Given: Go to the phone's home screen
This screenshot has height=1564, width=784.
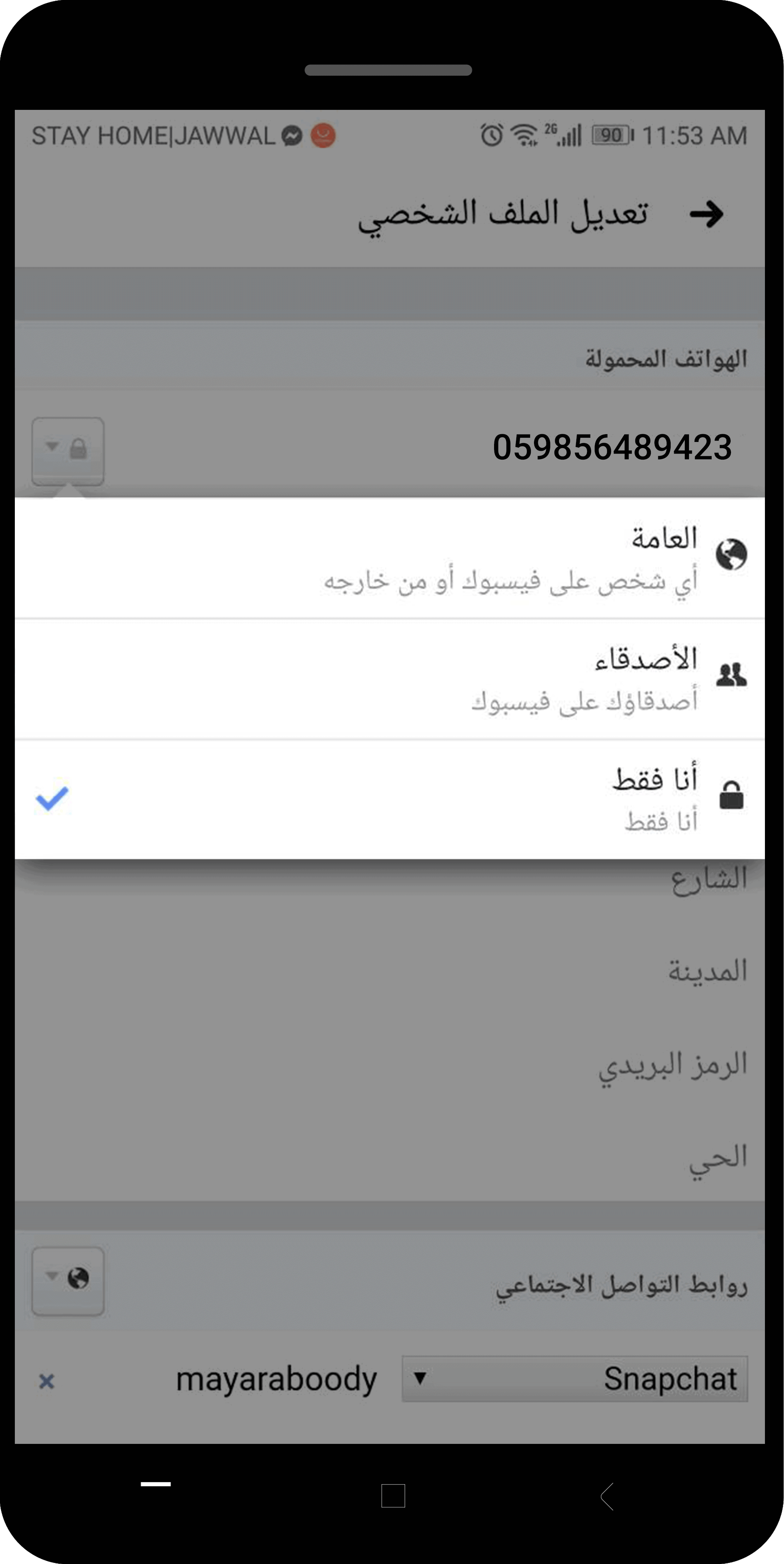Looking at the screenshot, I should (393, 1495).
